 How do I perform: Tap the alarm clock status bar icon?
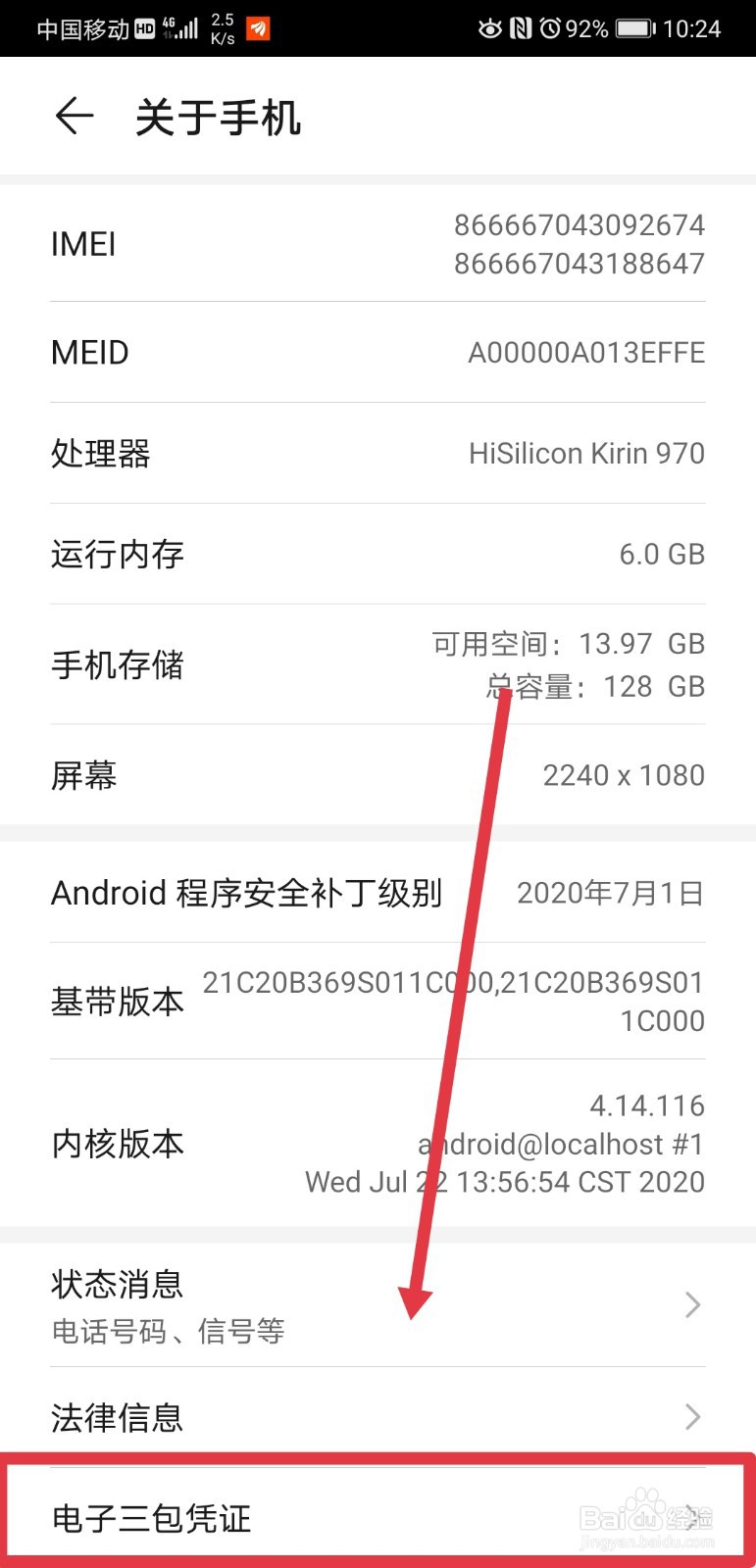[x=549, y=28]
